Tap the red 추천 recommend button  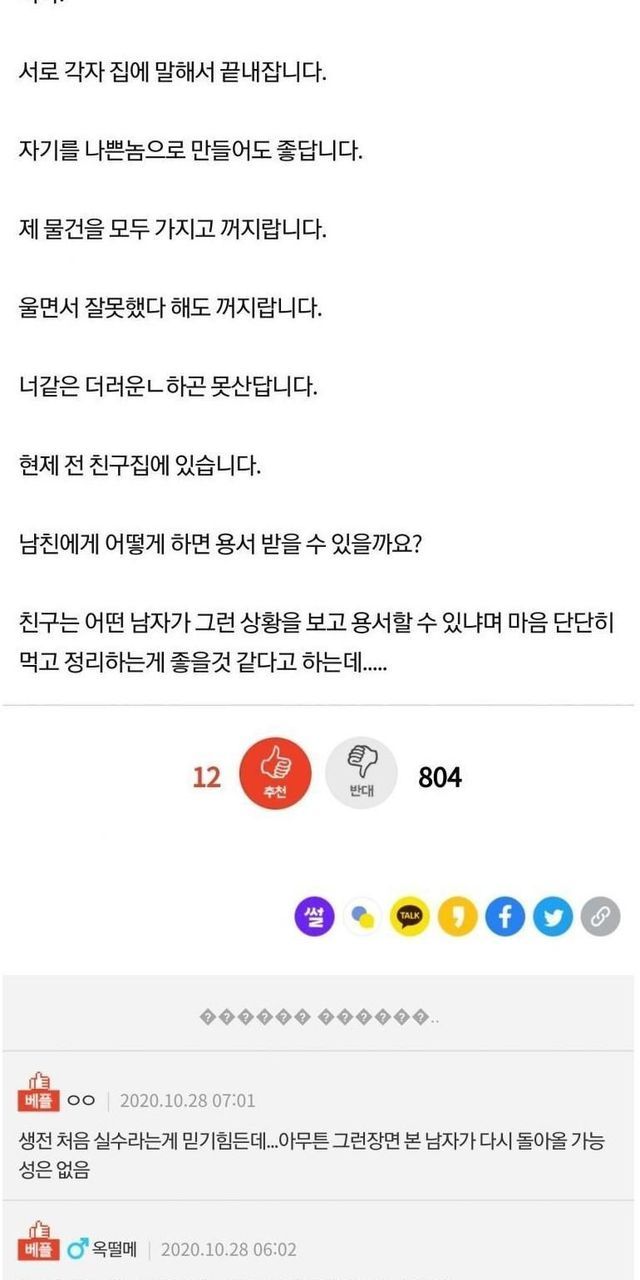pyautogui.click(x=275, y=774)
